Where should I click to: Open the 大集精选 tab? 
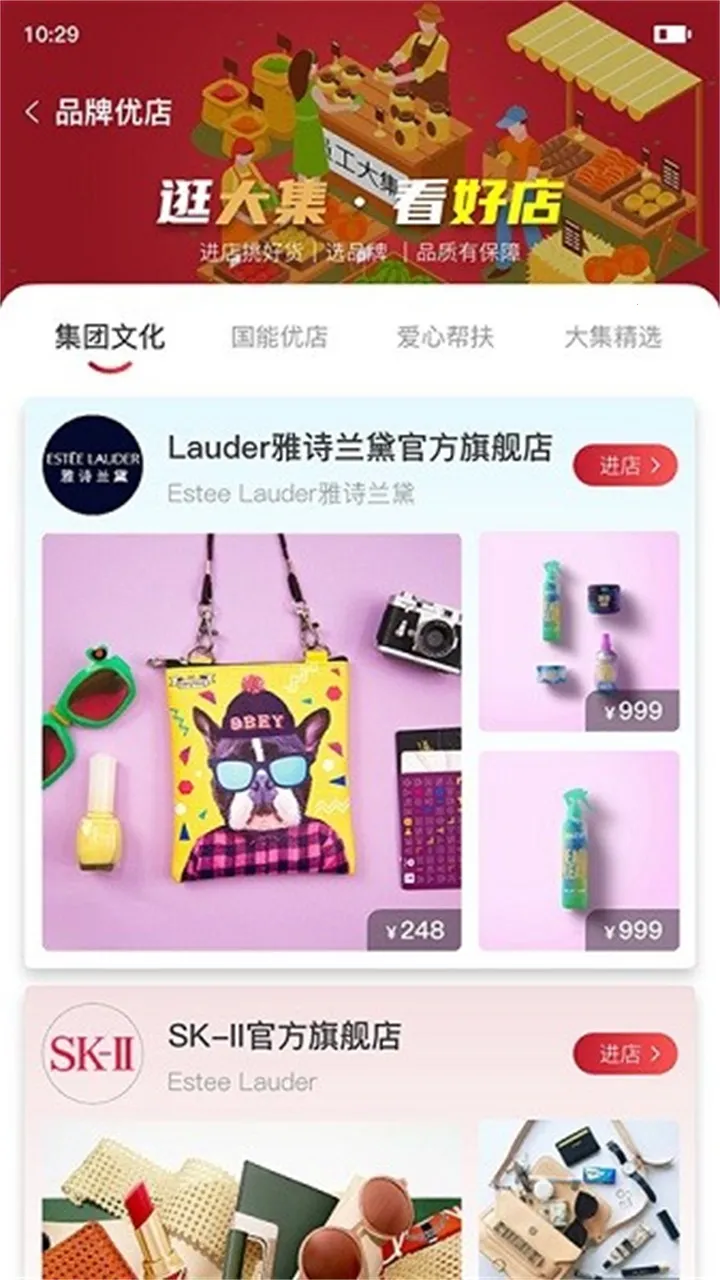pyautogui.click(x=612, y=337)
